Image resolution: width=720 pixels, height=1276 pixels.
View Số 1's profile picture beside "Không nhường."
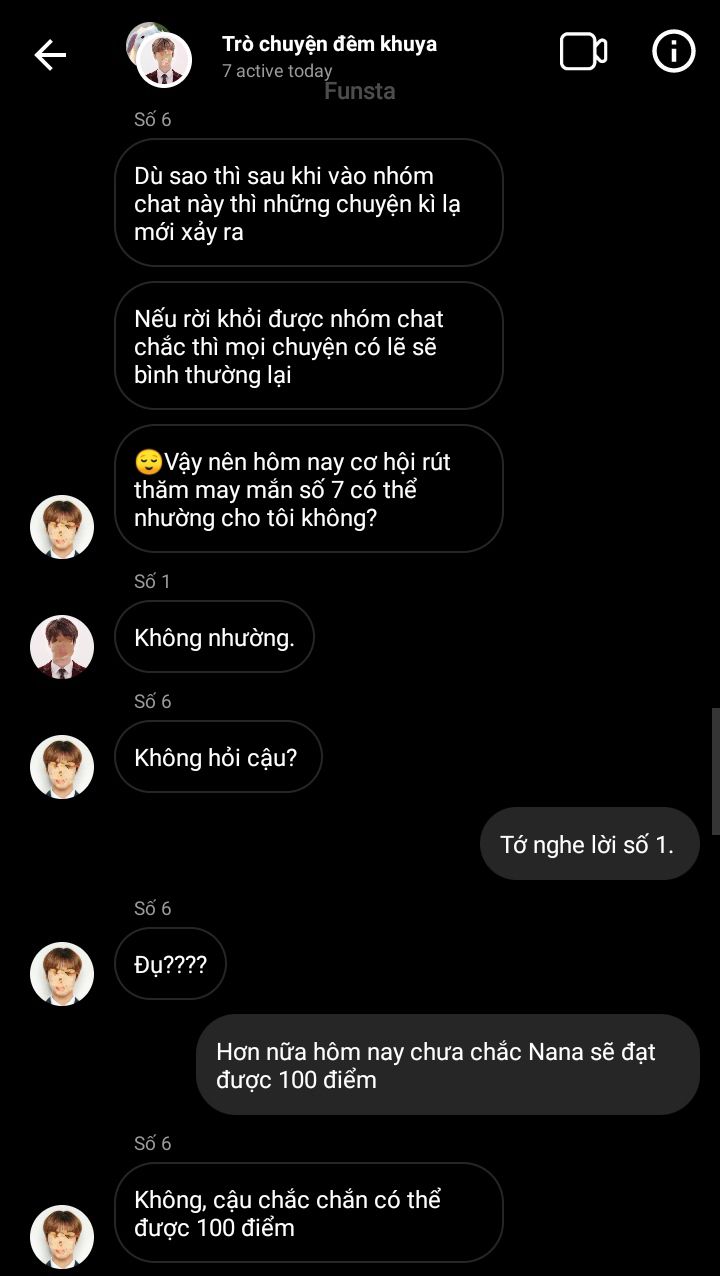click(x=62, y=646)
